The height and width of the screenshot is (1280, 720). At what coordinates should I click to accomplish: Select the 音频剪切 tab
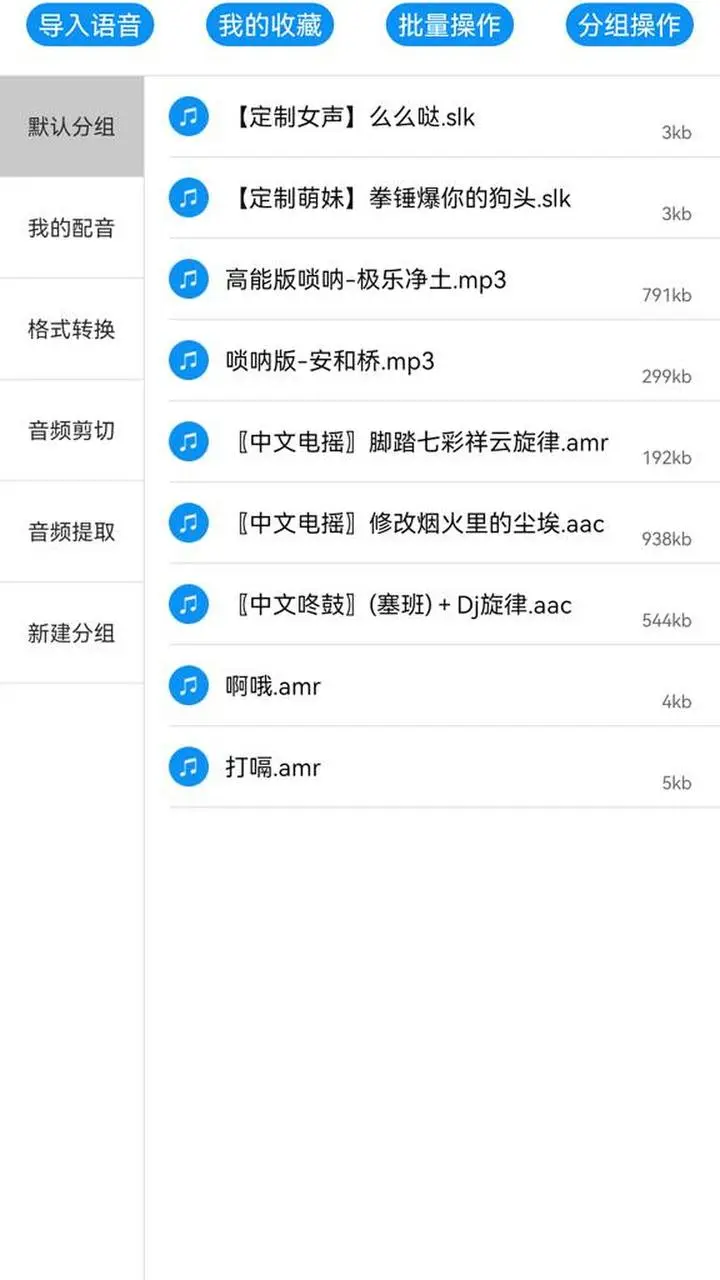(x=71, y=431)
